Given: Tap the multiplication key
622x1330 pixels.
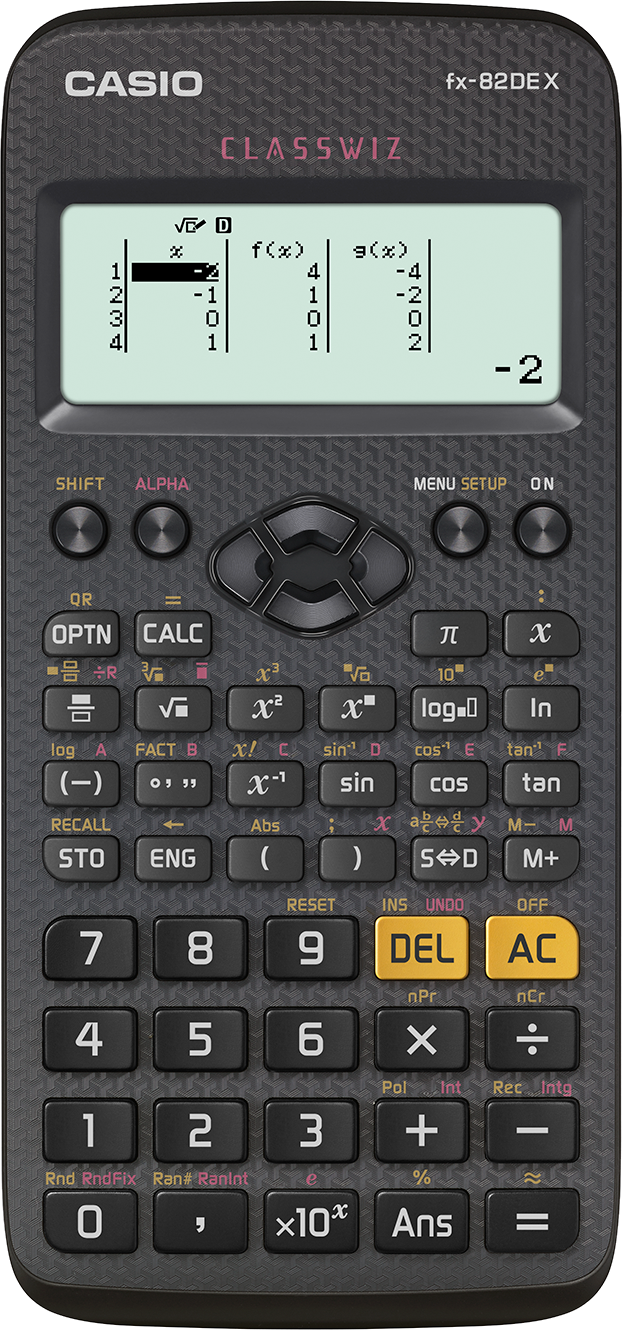Looking at the screenshot, I should tap(421, 1040).
